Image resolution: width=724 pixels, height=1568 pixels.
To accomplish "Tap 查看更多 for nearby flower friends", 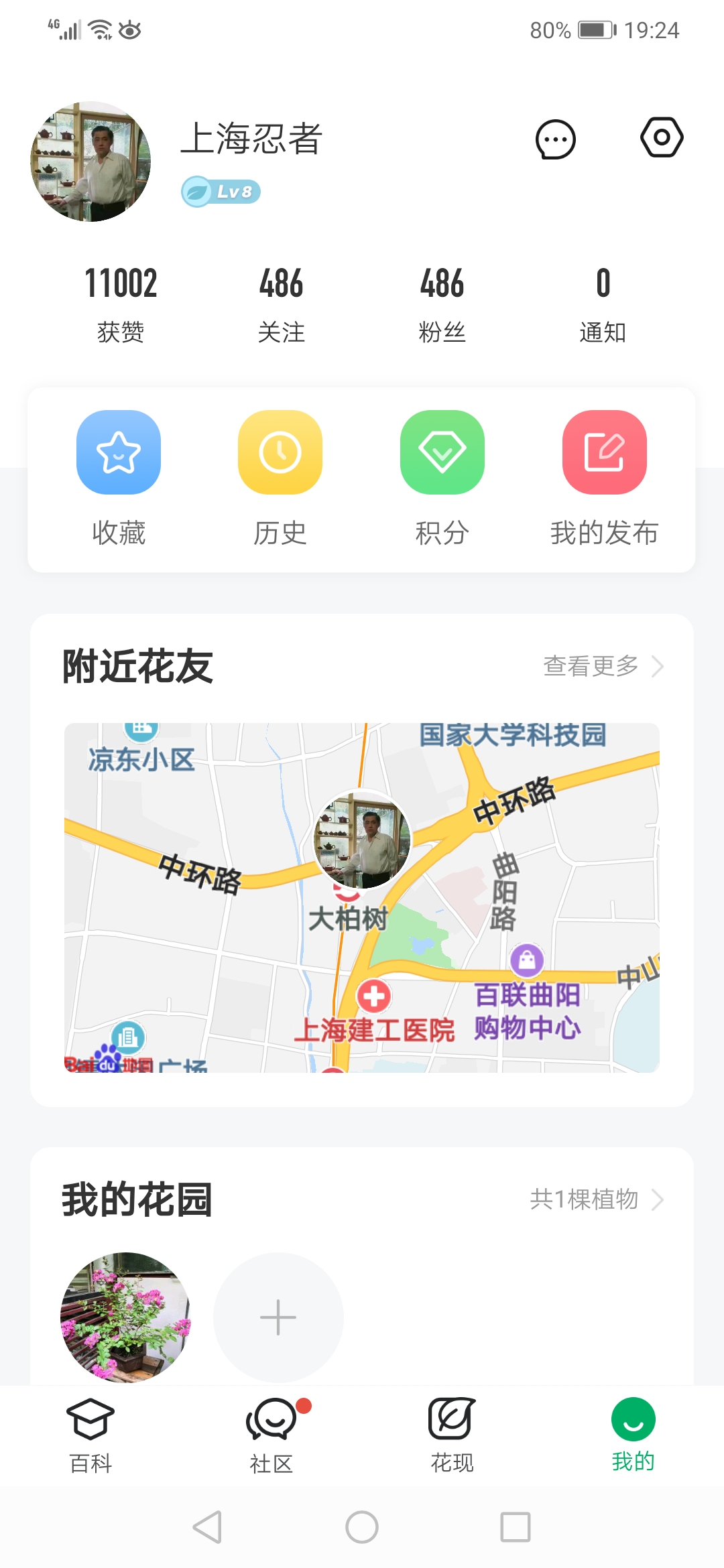I will (602, 666).
